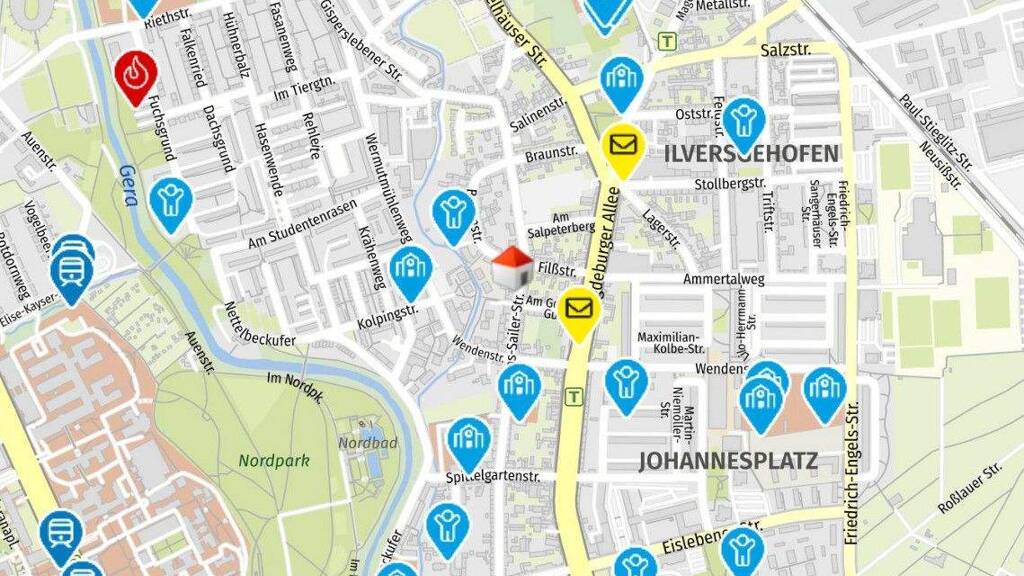Viewport: 1024px width, 576px height.
Task: Tap the yellow mail pin above Wendenstr.
Action: (x=579, y=314)
